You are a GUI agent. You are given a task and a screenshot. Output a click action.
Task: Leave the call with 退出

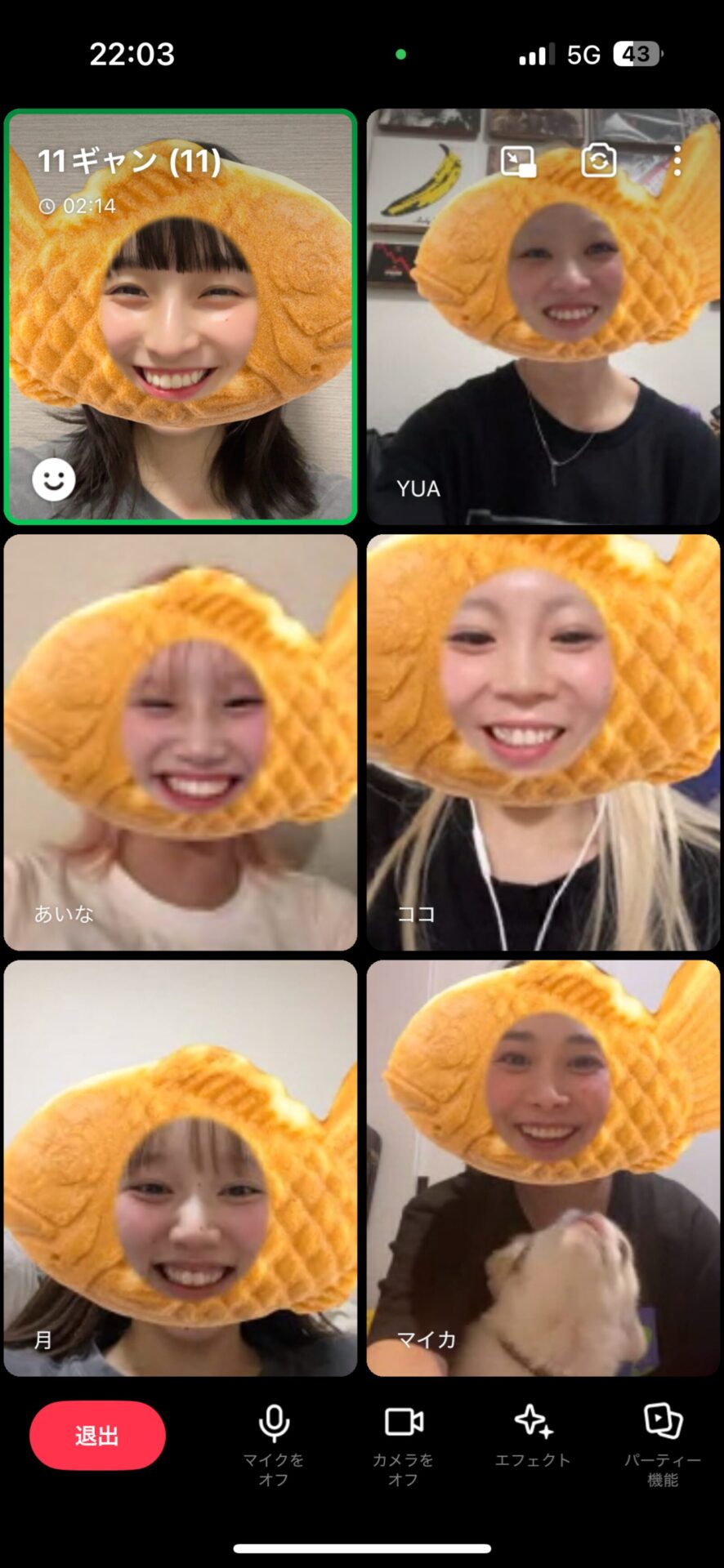97,1435
